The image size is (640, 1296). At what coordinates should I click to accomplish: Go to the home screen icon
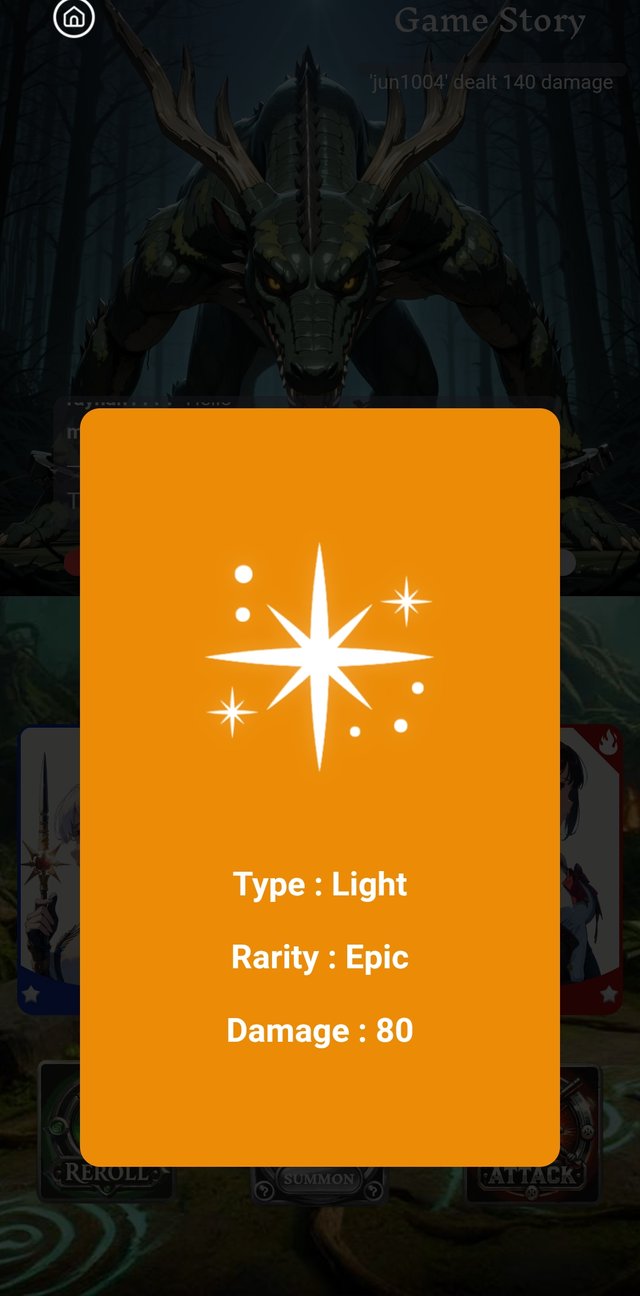pyautogui.click(x=74, y=18)
